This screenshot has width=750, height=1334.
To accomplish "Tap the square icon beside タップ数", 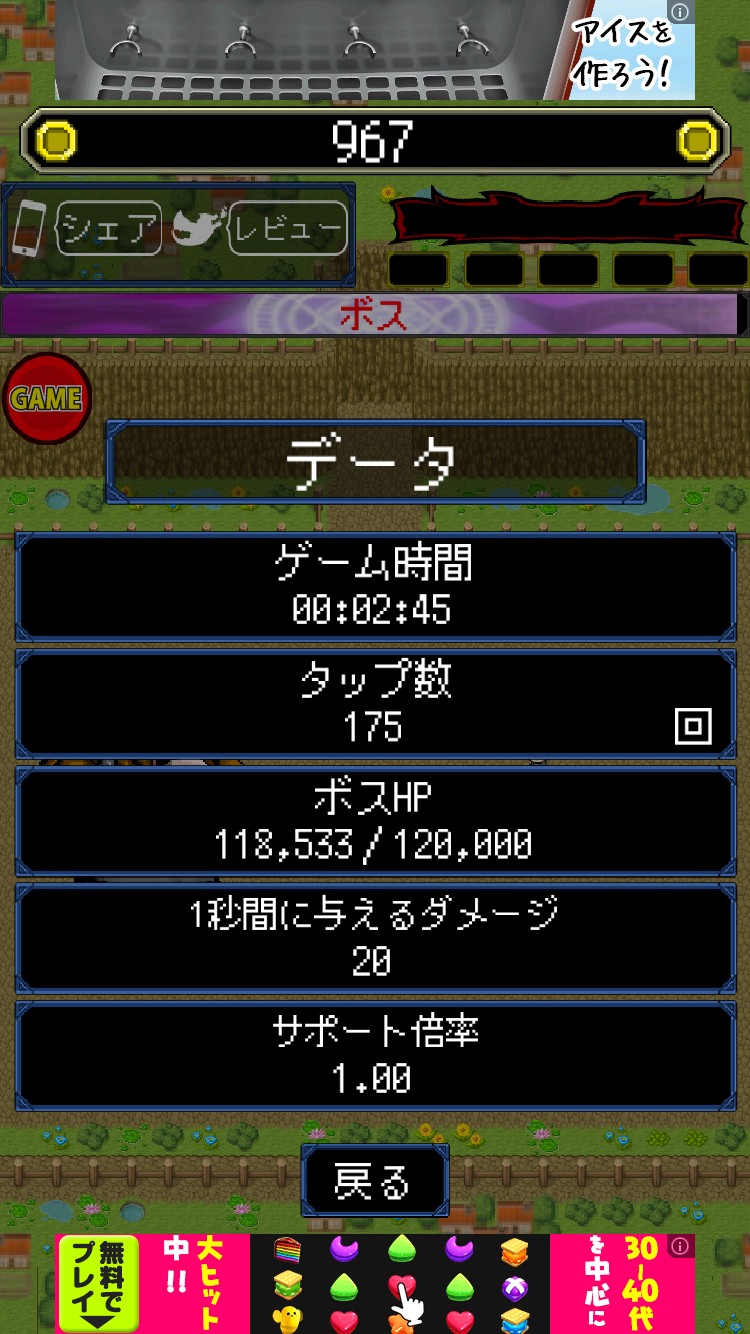I will tap(693, 727).
